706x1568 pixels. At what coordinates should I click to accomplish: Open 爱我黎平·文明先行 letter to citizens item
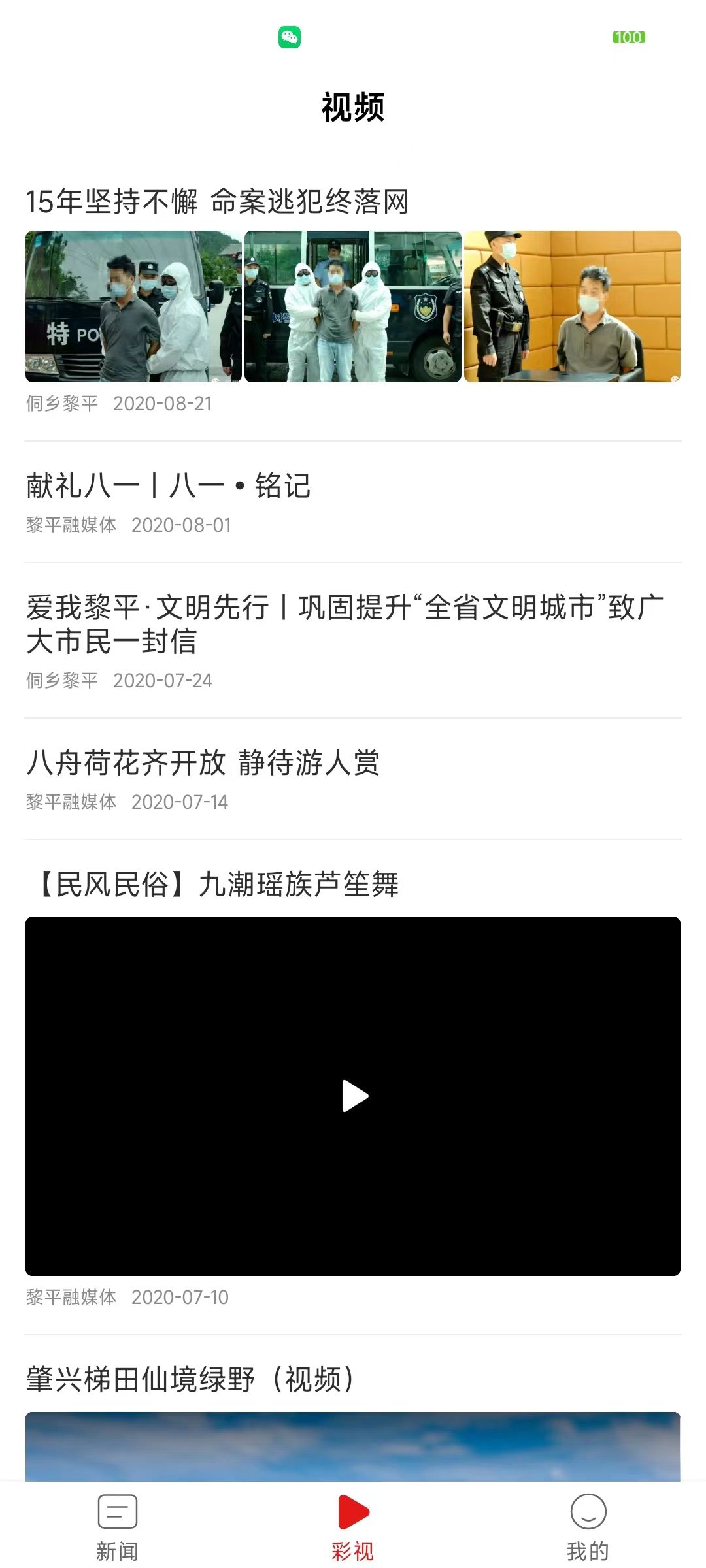(x=344, y=624)
